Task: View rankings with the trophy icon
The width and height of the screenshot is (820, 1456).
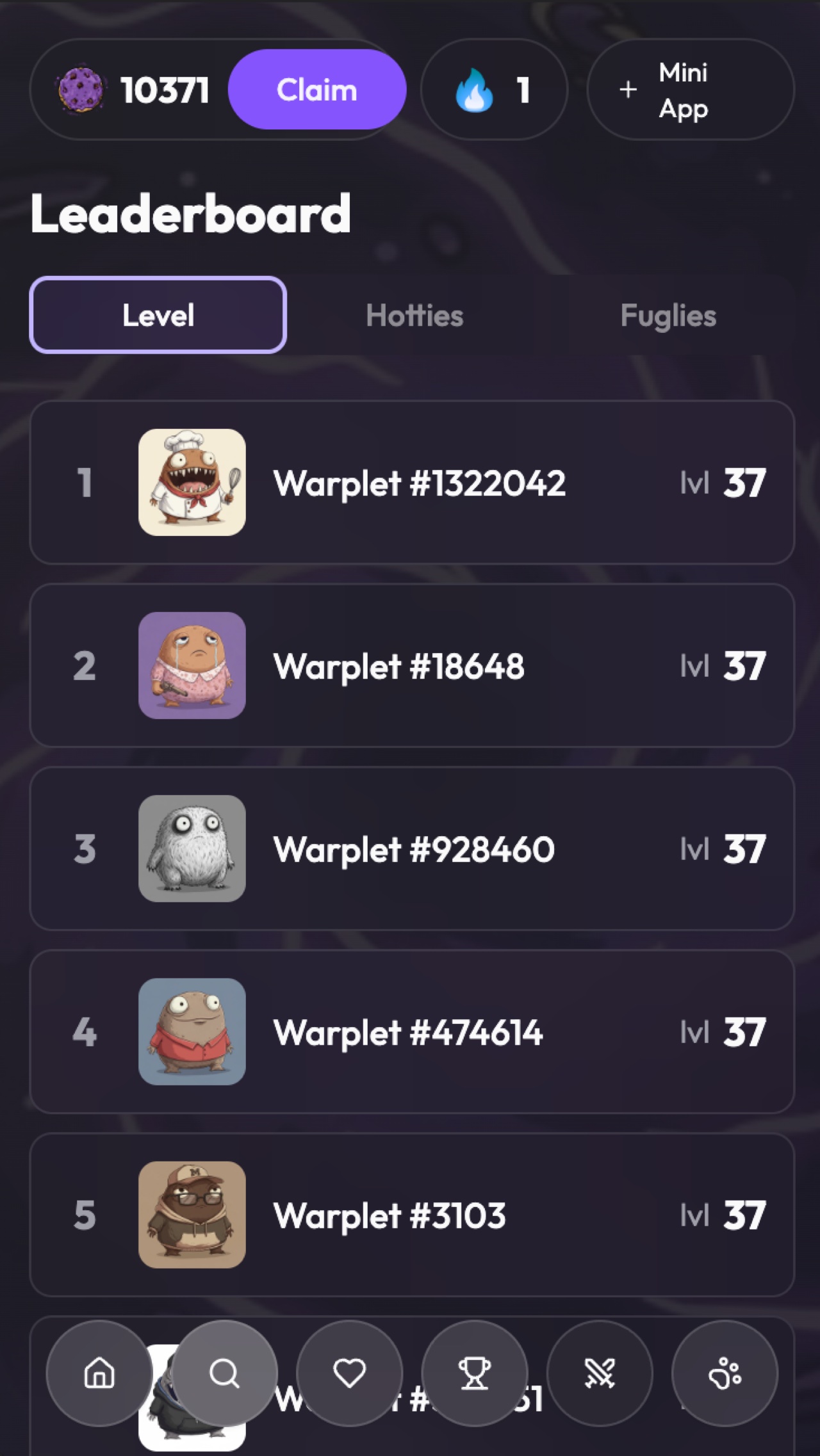Action: click(474, 1372)
